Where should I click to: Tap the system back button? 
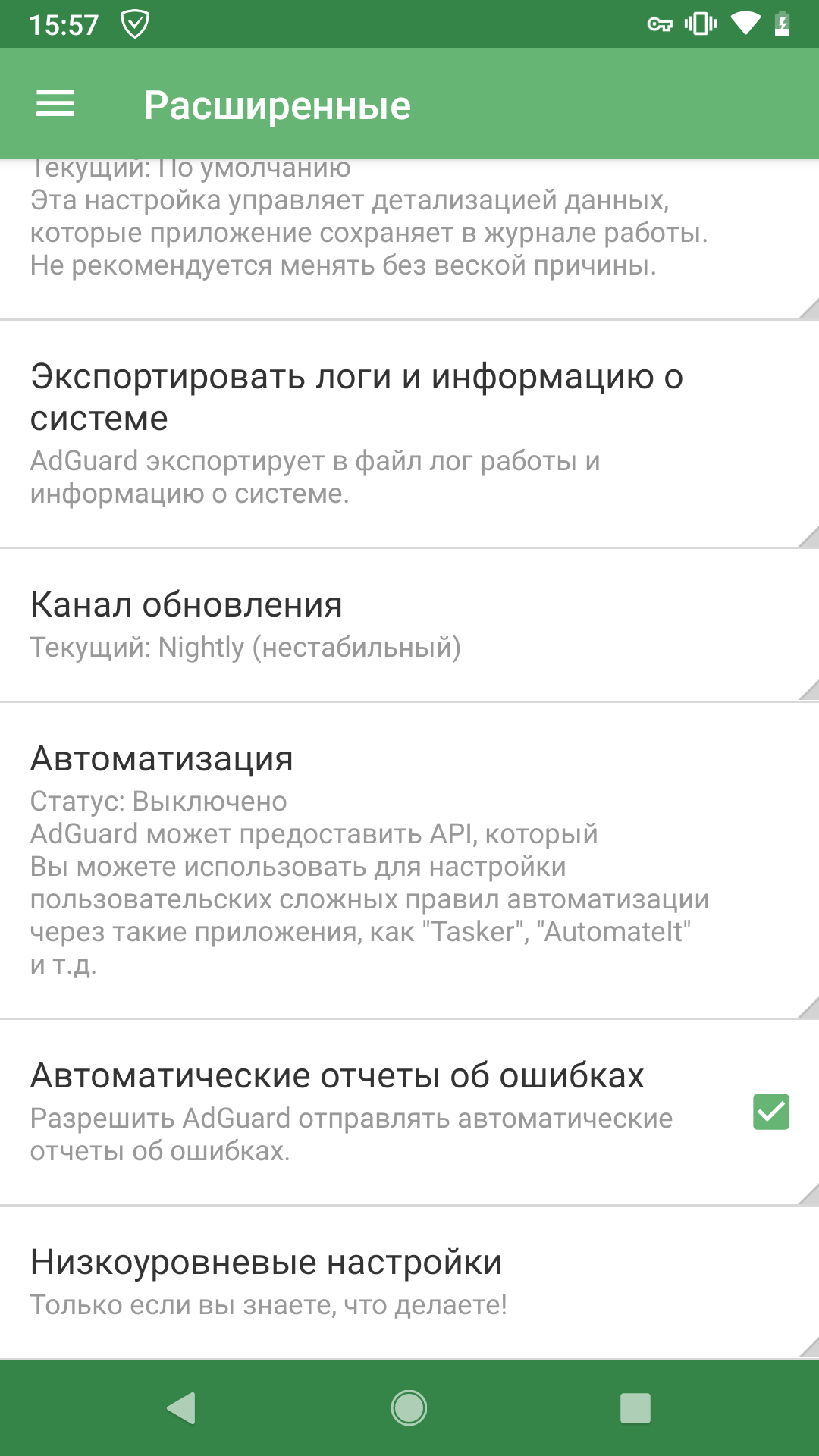pyautogui.click(x=181, y=1408)
